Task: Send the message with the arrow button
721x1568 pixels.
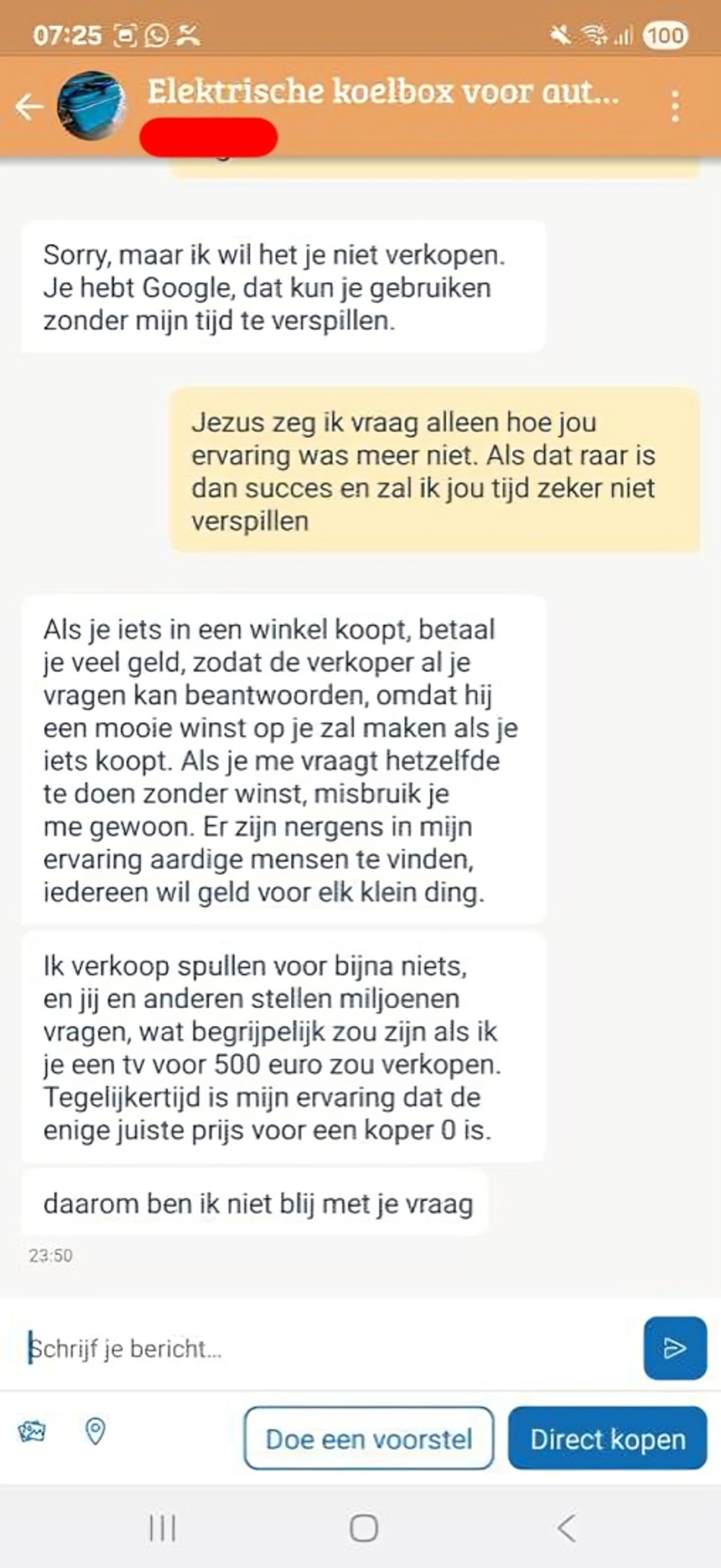Action: pyautogui.click(x=675, y=1348)
